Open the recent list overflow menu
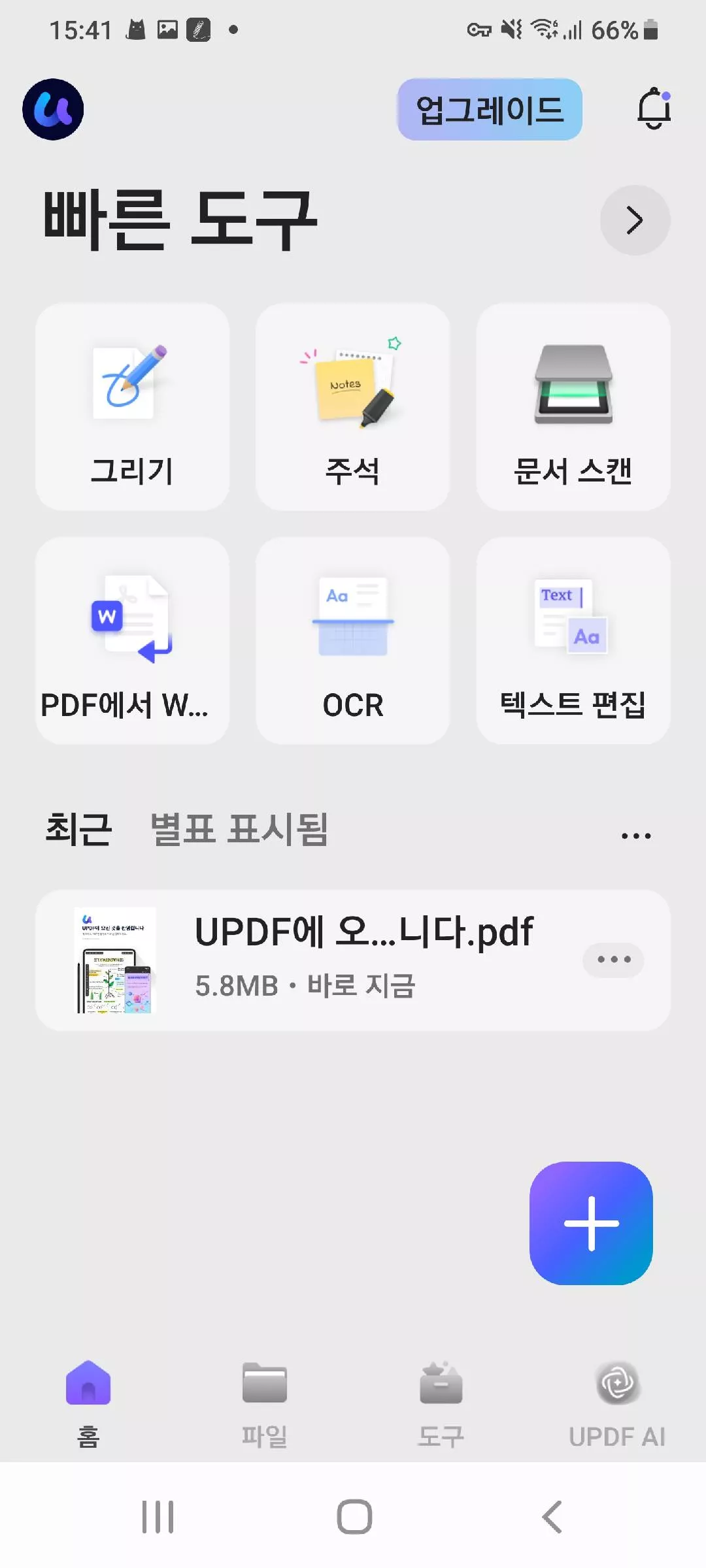This screenshot has width=706, height=1568. (637, 834)
